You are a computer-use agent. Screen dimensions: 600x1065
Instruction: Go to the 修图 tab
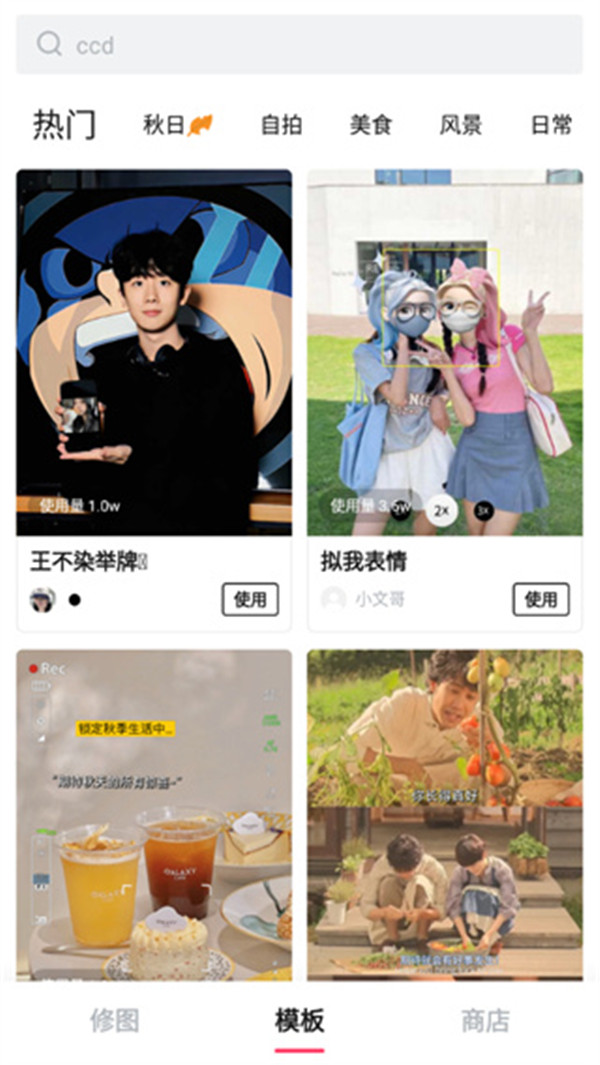(x=114, y=1021)
